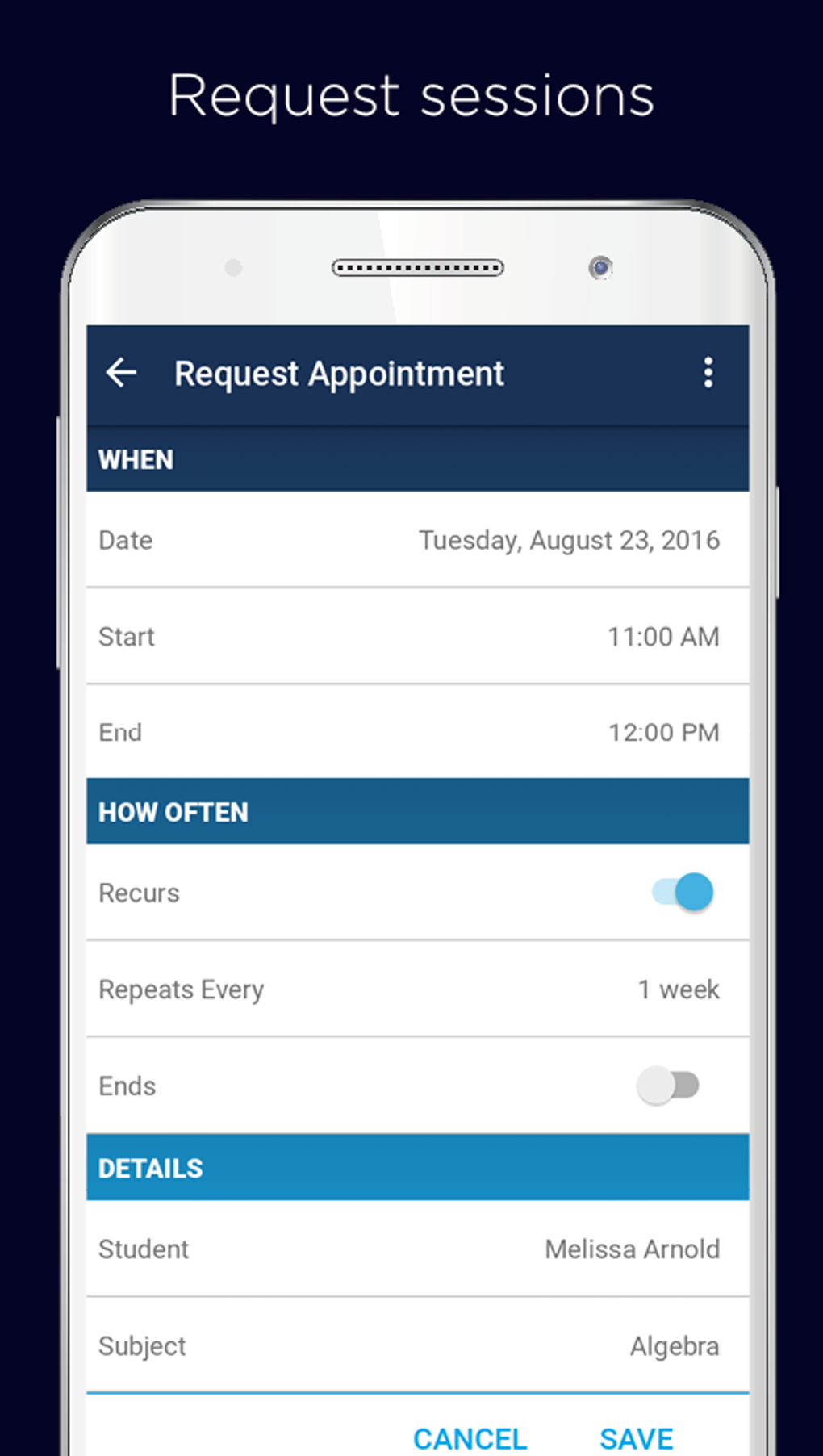The image size is (823, 1456).
Task: Click the DETAILS section header
Action: pos(416,1167)
